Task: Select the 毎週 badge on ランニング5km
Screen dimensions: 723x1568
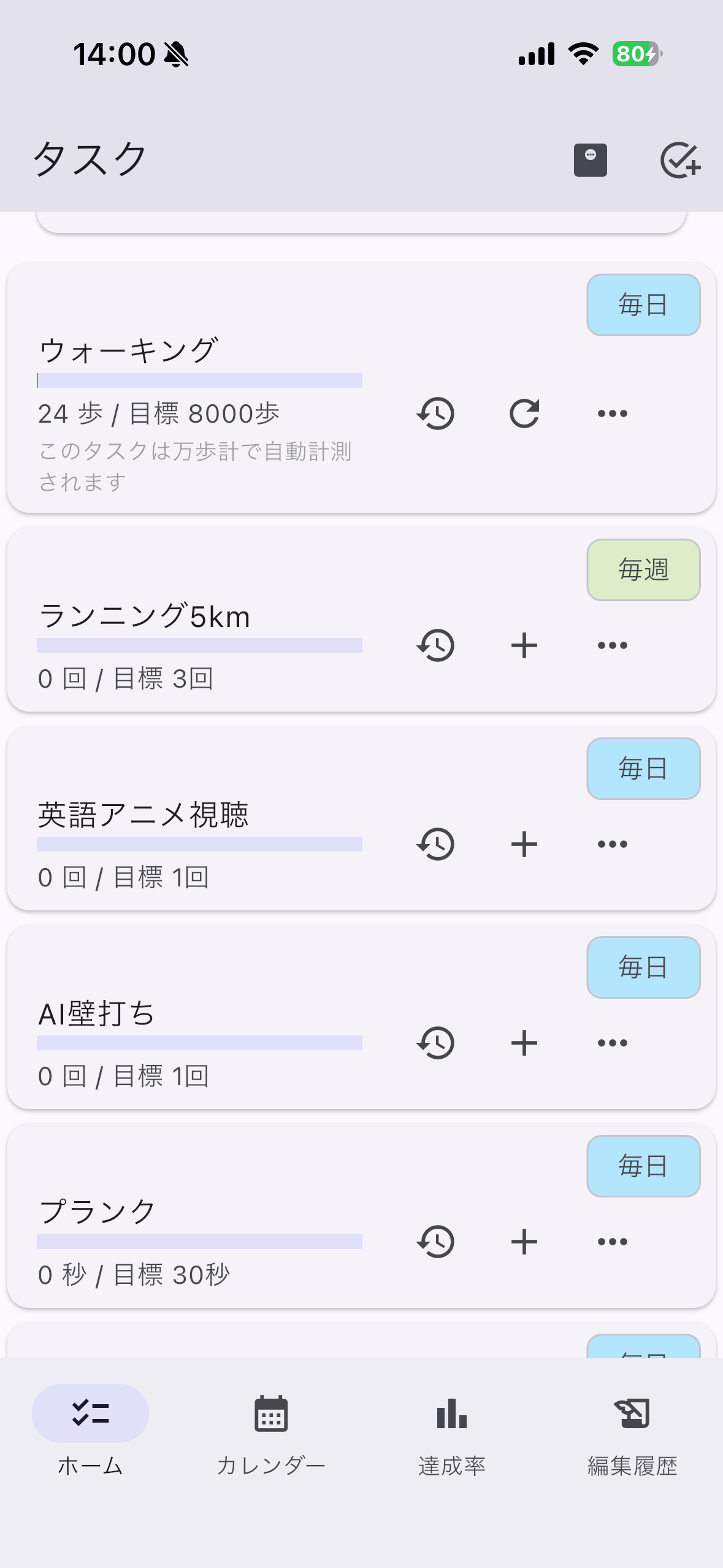Action: (643, 570)
